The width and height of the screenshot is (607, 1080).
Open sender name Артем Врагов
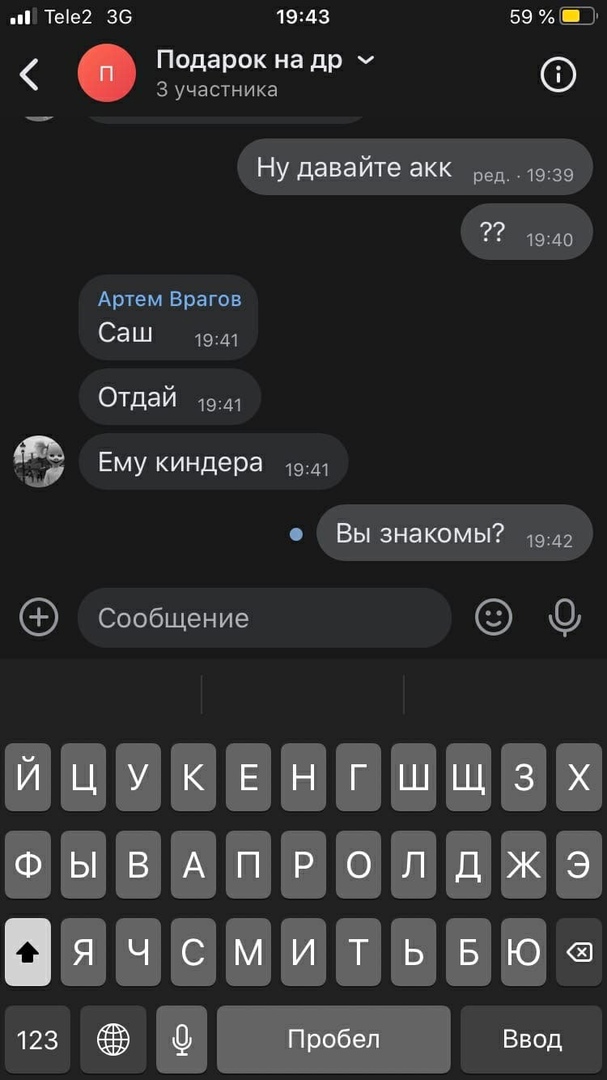click(169, 299)
